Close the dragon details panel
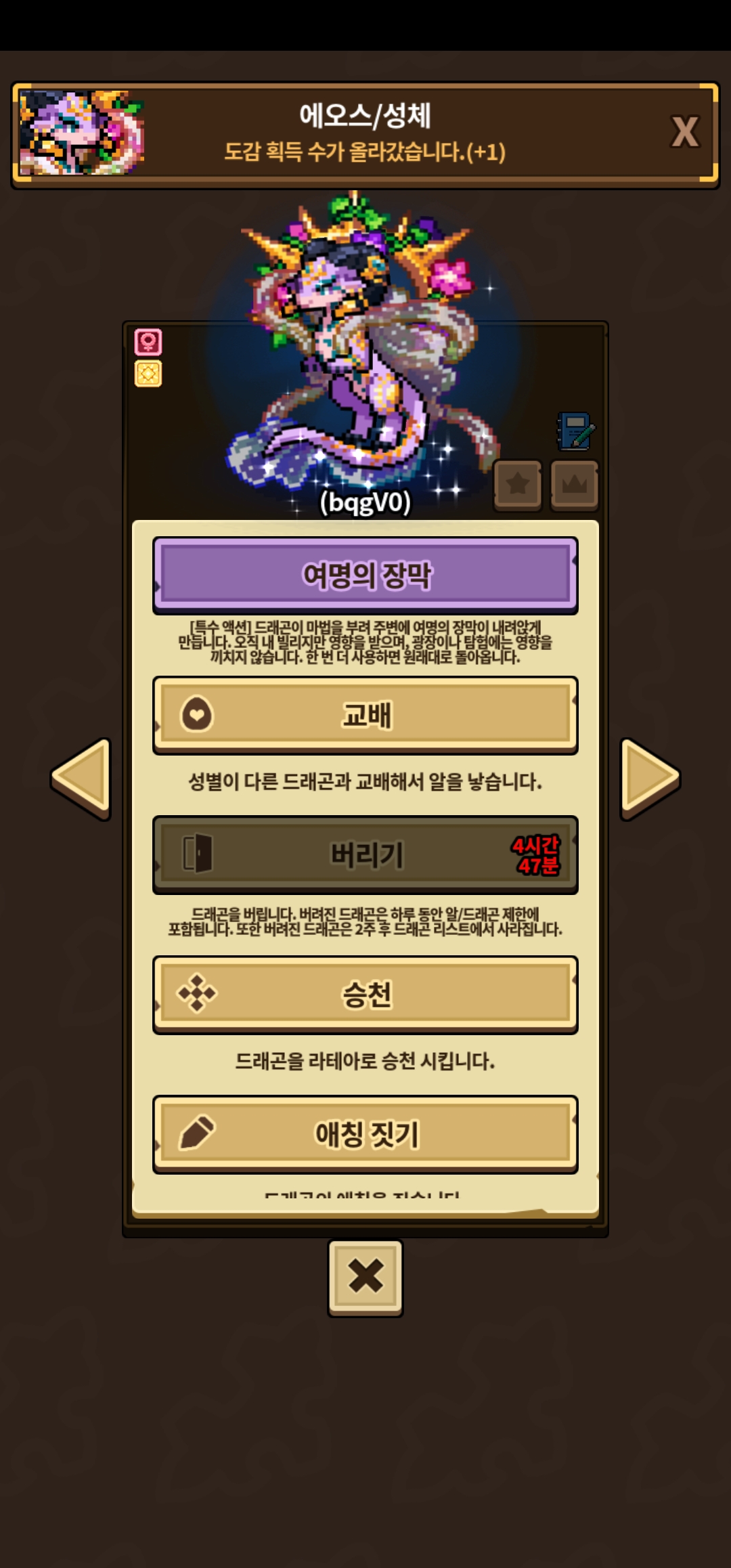Image resolution: width=731 pixels, height=1568 pixels. coord(365,1277)
